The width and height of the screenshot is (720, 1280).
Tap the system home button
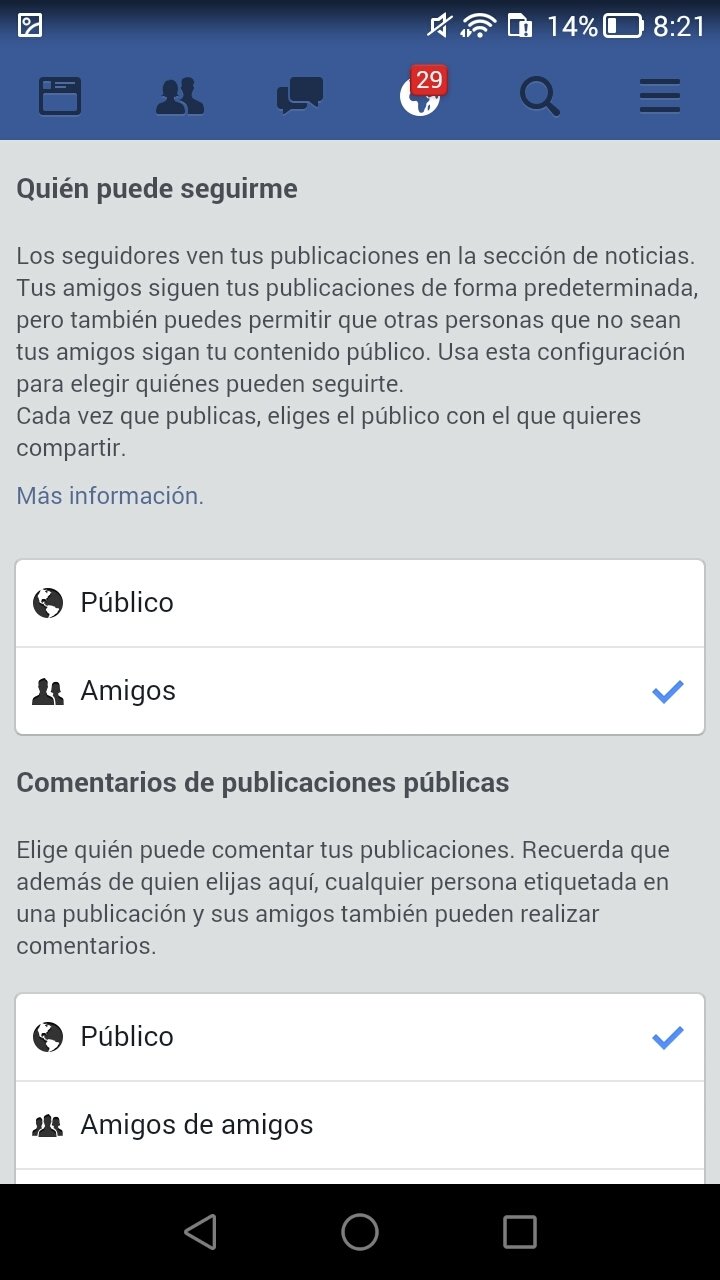(360, 1232)
